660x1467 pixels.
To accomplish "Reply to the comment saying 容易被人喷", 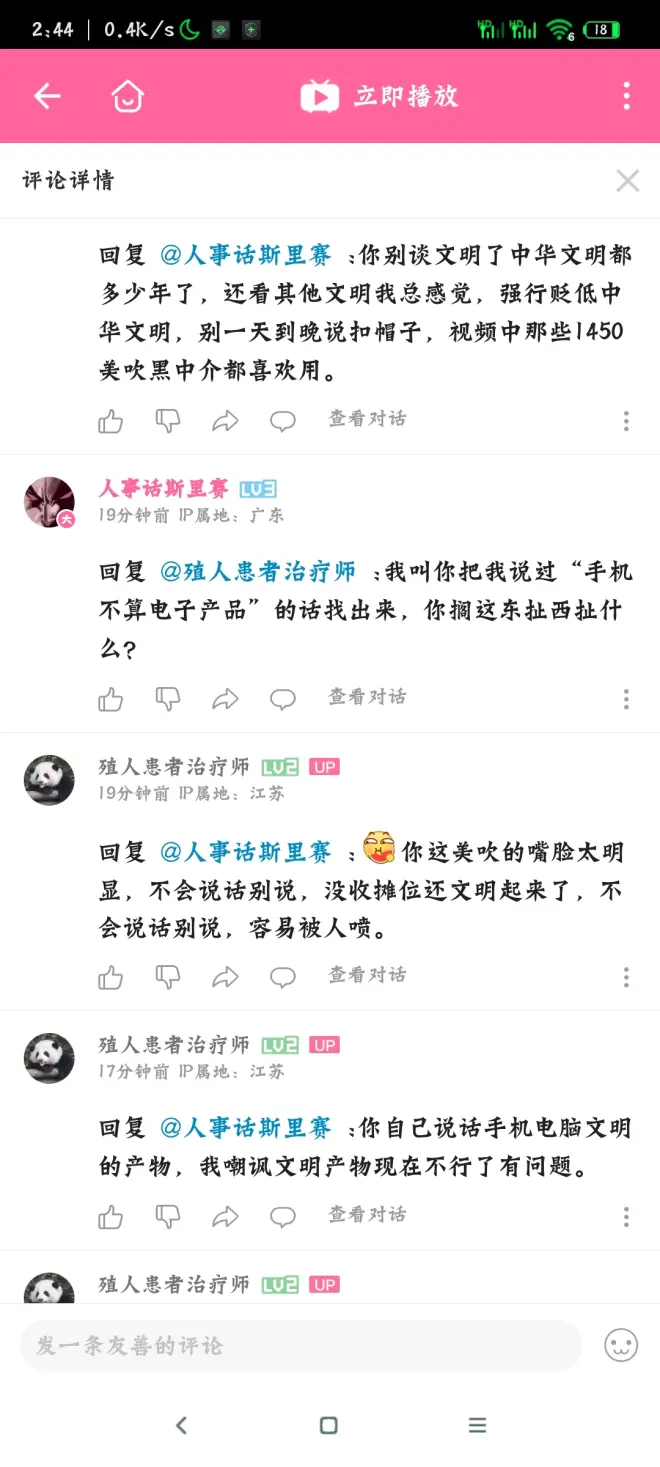I will (x=283, y=977).
